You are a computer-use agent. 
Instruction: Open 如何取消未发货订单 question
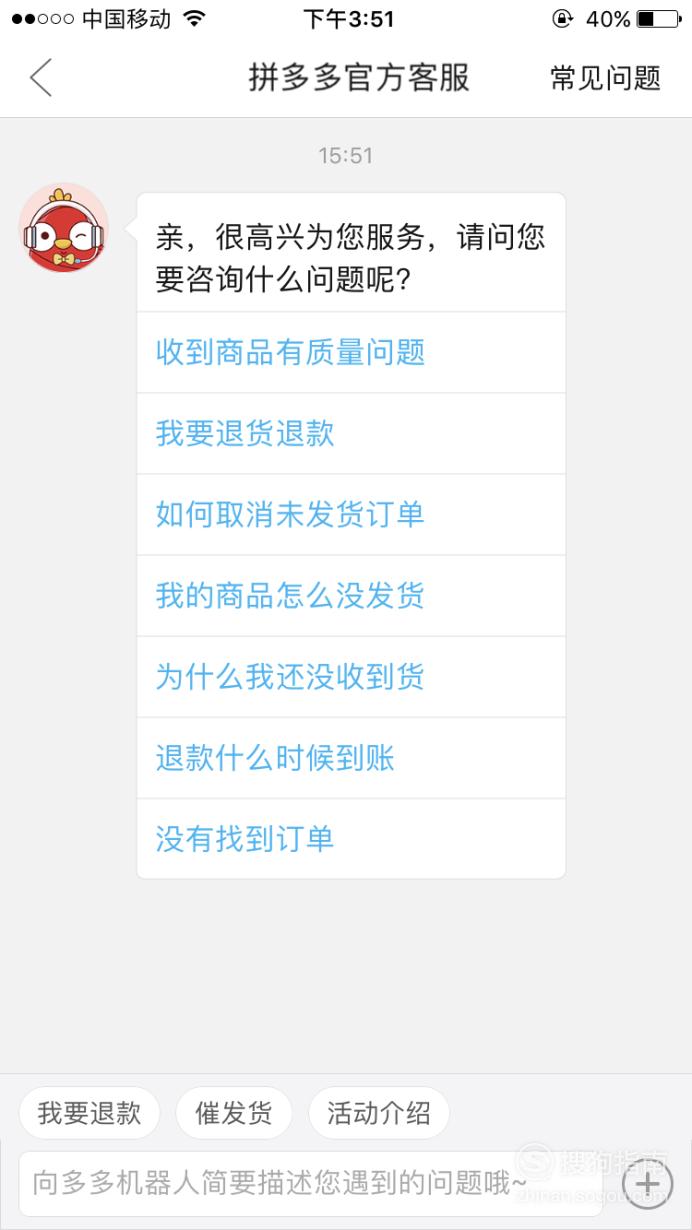click(351, 514)
